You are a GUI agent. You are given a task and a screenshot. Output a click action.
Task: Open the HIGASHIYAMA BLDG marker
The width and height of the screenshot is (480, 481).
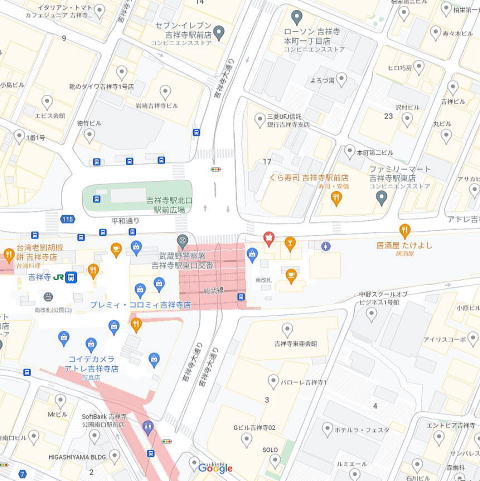114,457
